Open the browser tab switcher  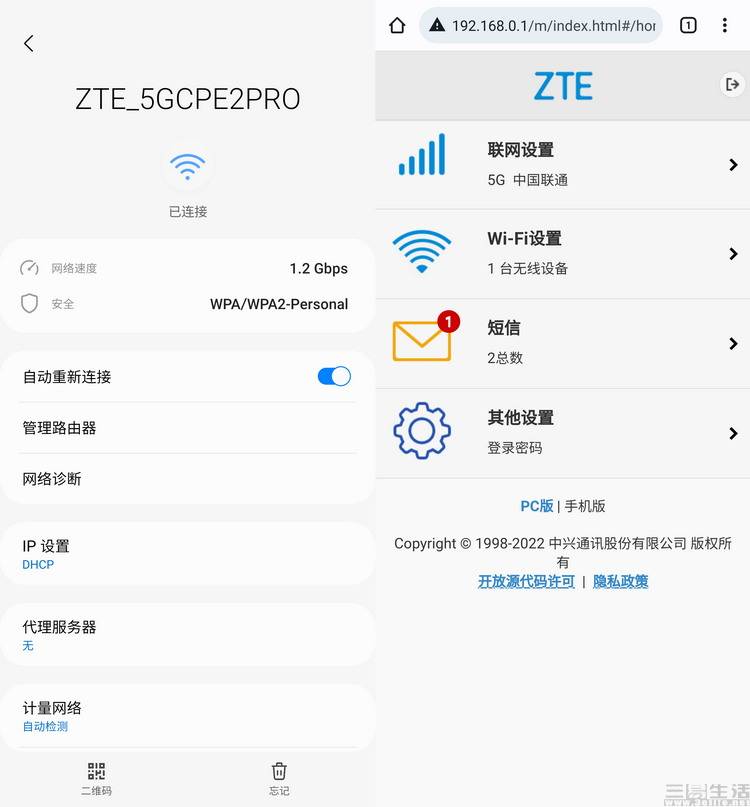click(x=688, y=26)
